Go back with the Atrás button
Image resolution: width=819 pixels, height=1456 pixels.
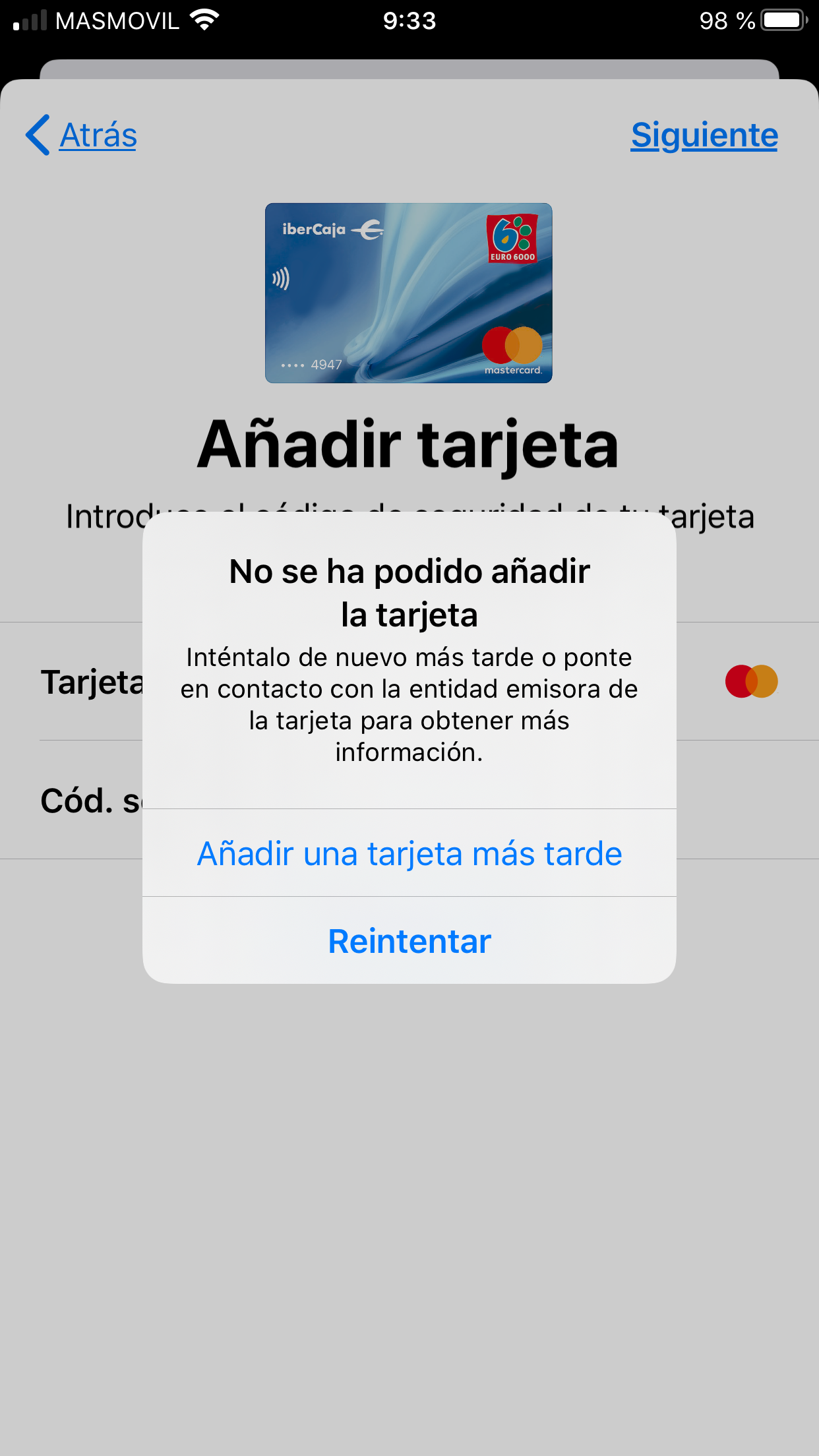click(82, 135)
